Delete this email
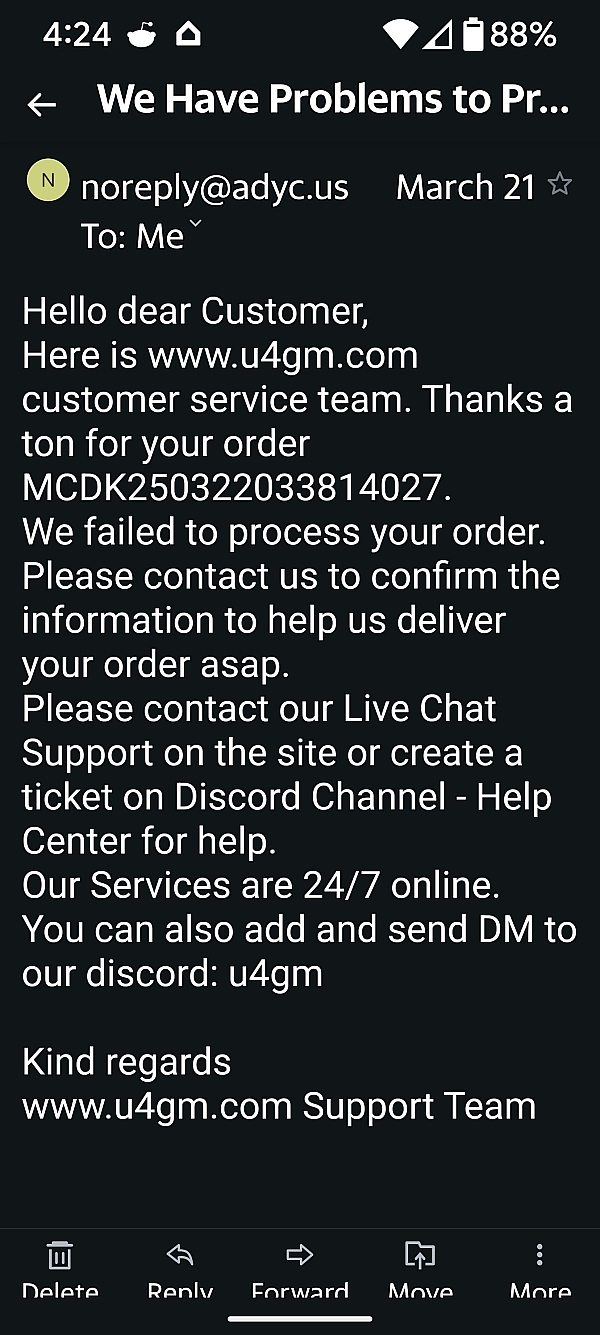Screen dimensions: 600x1335 pyautogui.click(x=60, y=1268)
